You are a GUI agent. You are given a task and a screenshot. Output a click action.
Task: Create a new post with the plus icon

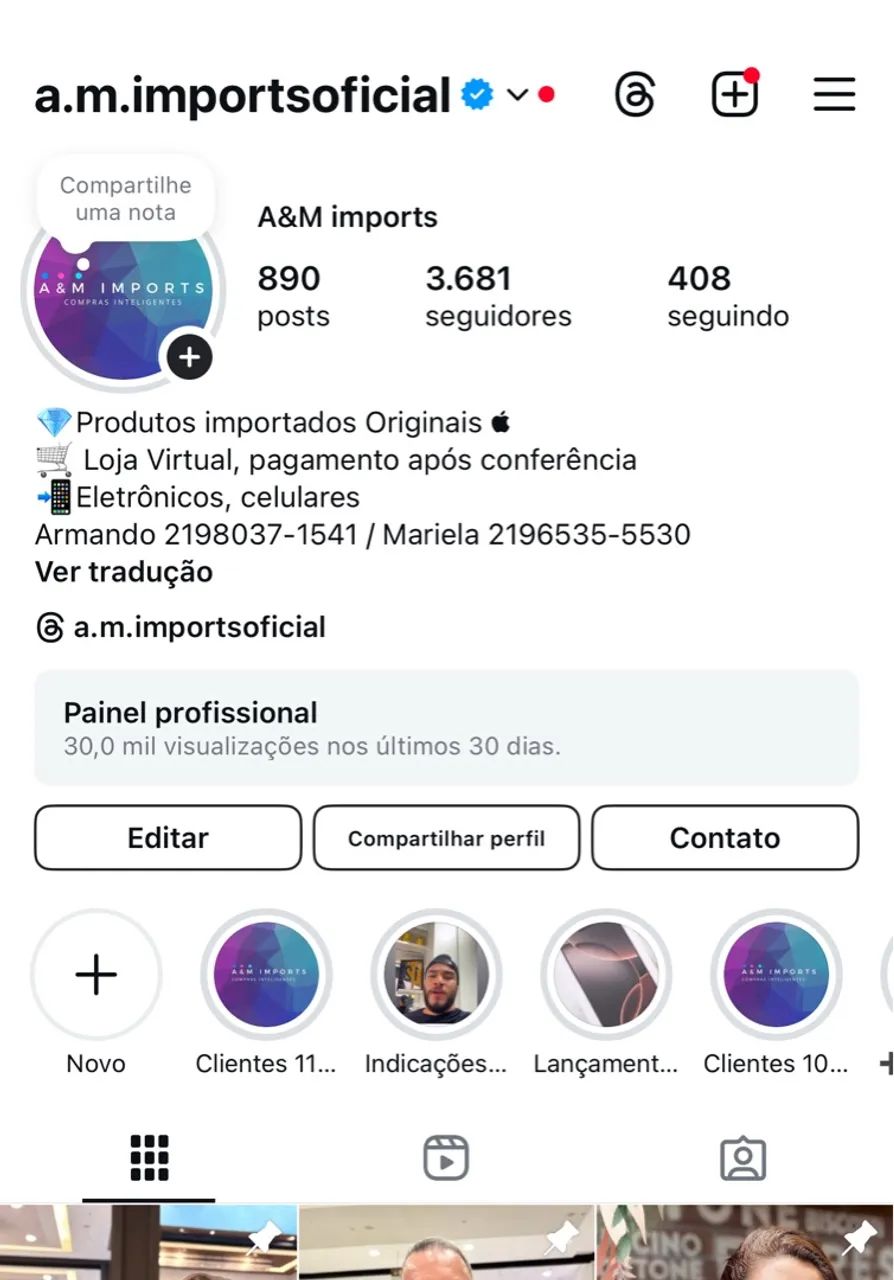(x=735, y=96)
